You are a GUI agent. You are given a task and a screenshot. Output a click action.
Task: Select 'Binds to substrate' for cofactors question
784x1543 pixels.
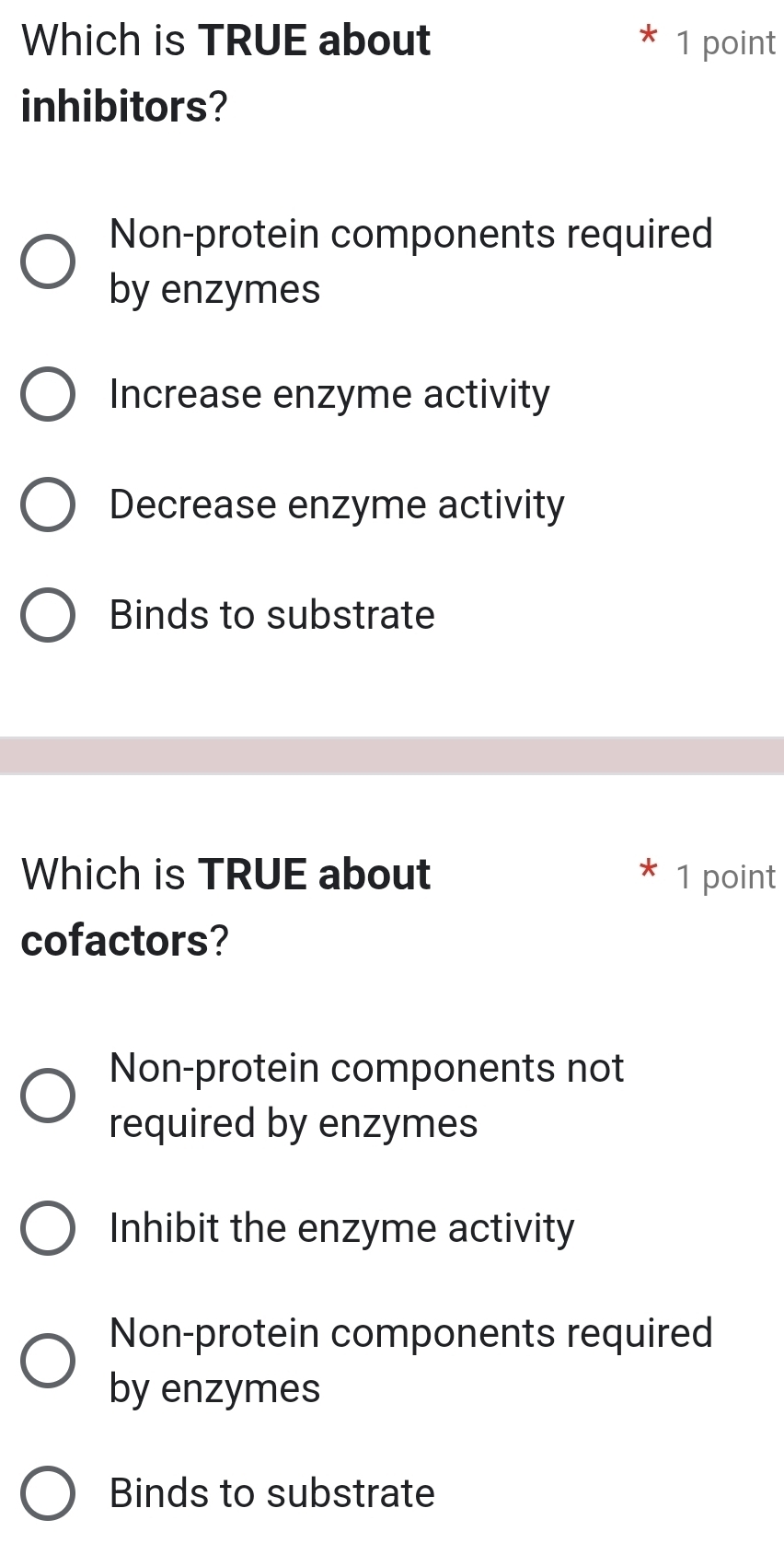click(48, 1493)
